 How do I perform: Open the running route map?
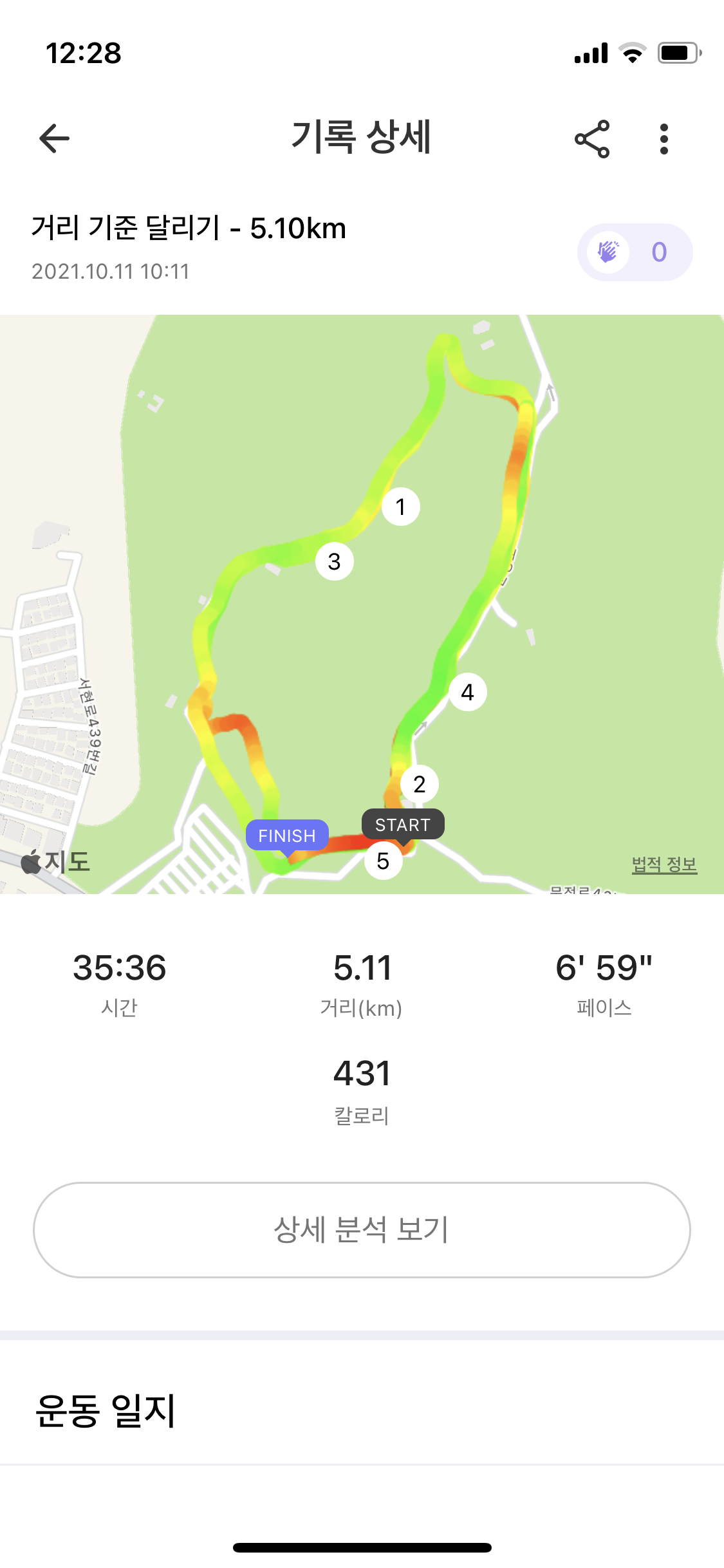(362, 604)
